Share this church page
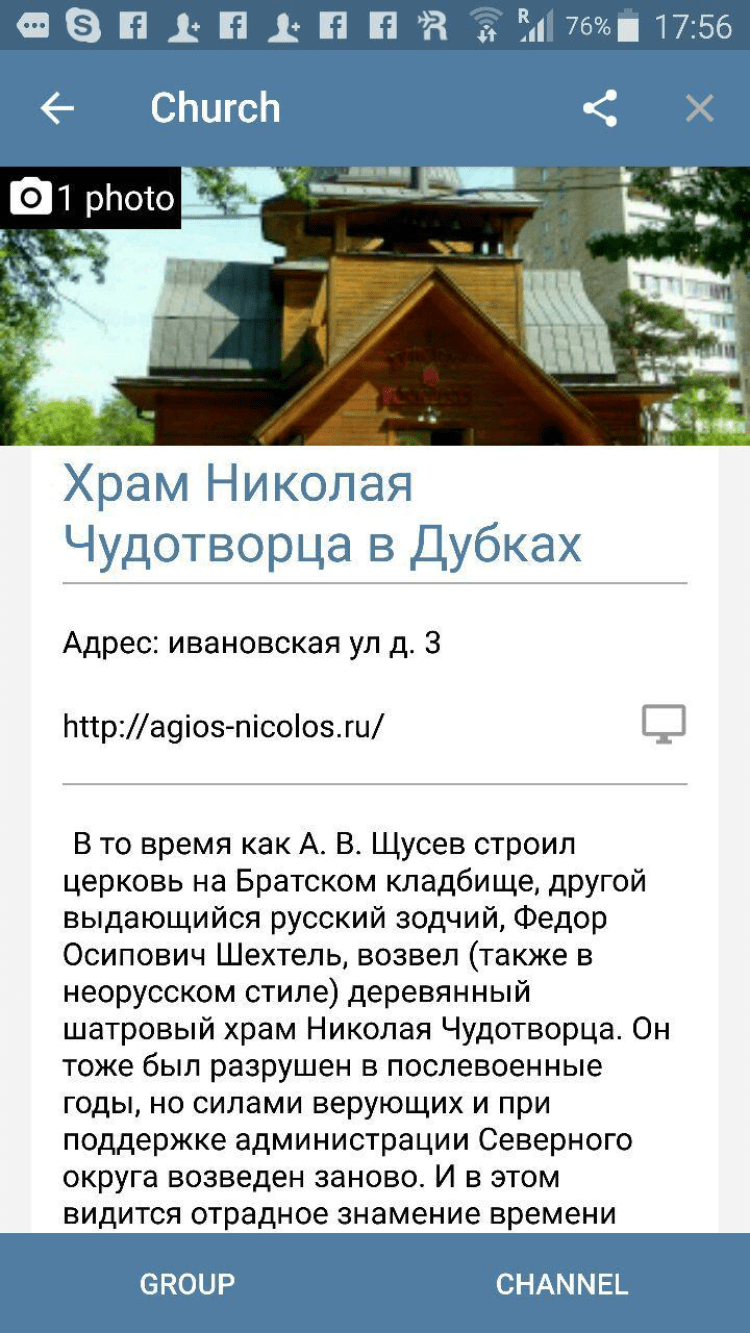The width and height of the screenshot is (750, 1333). [x=600, y=108]
